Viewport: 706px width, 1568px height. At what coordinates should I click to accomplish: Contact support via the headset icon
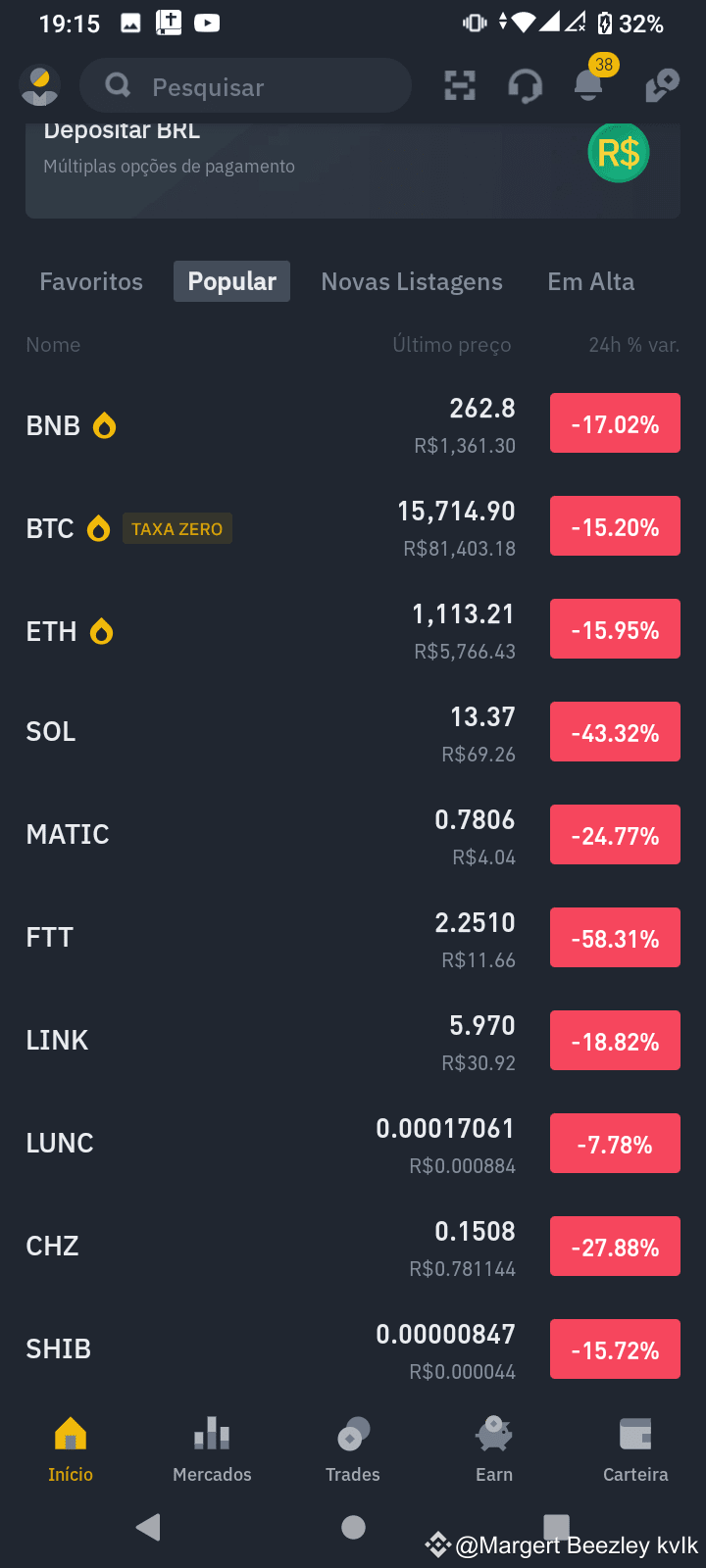click(525, 86)
